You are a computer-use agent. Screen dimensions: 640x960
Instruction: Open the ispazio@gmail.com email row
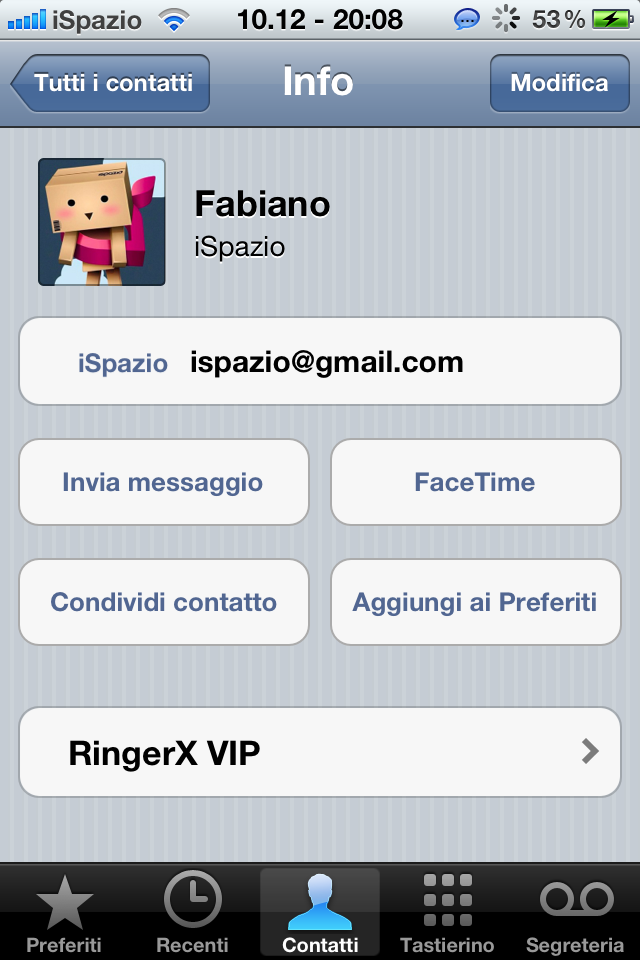tap(320, 361)
